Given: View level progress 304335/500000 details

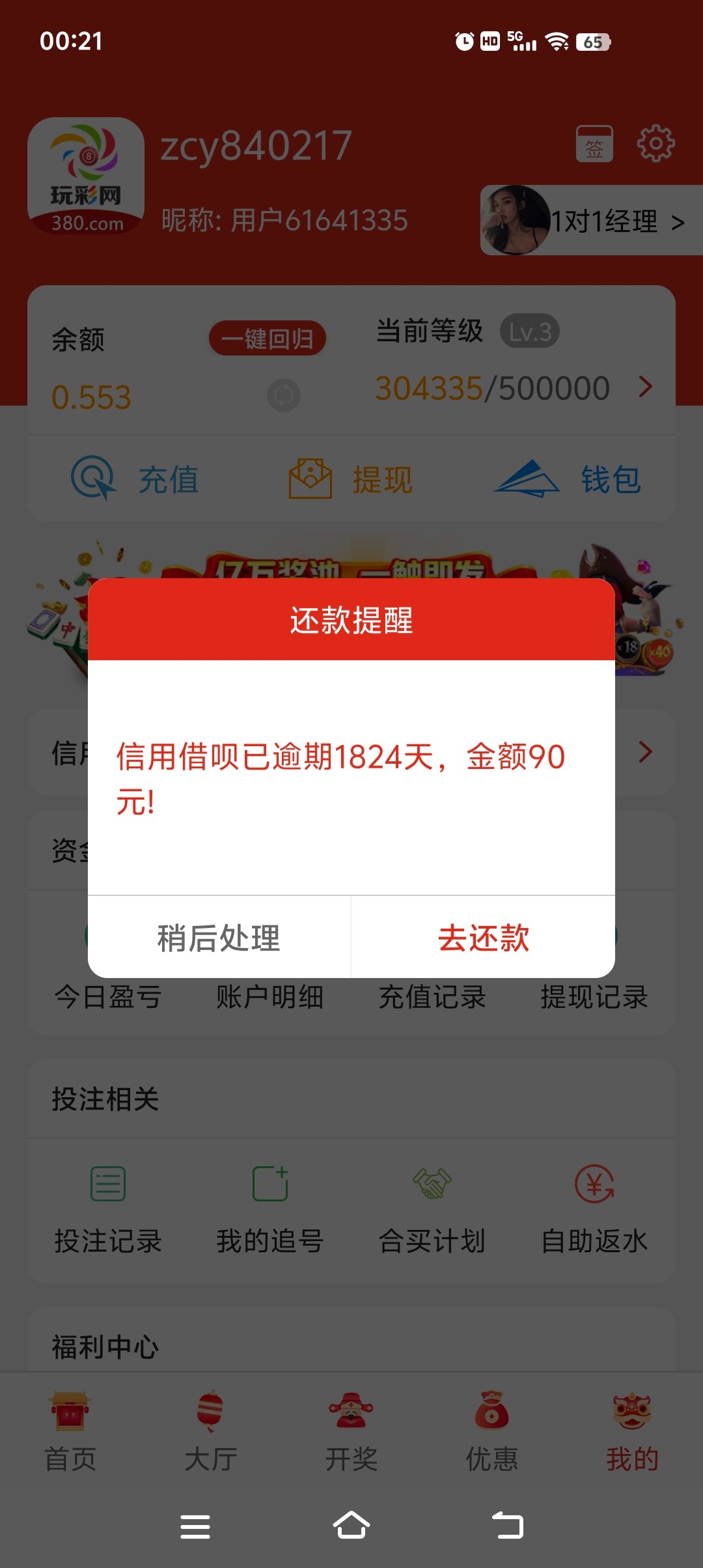Looking at the screenshot, I should 514,388.
